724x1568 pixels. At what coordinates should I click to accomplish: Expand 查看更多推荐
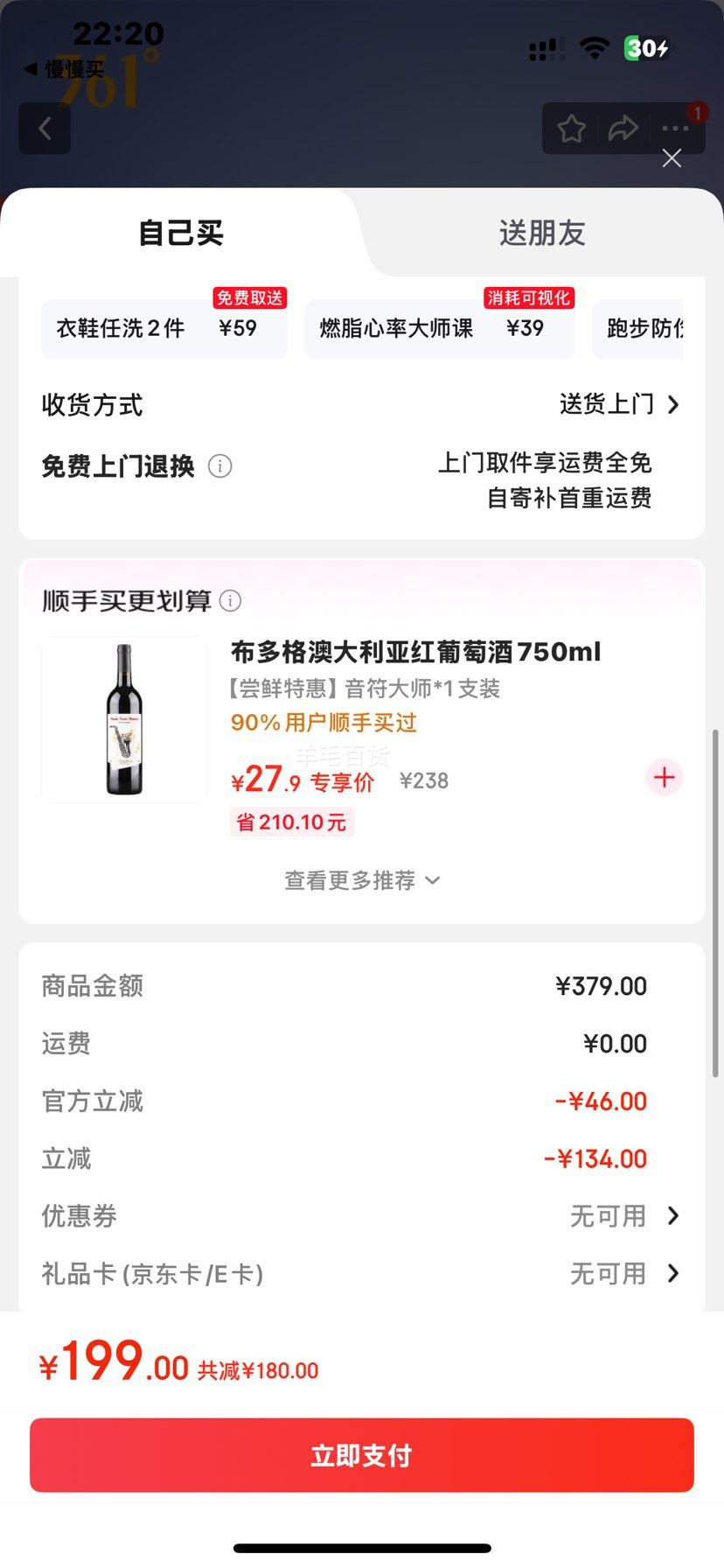point(361,880)
